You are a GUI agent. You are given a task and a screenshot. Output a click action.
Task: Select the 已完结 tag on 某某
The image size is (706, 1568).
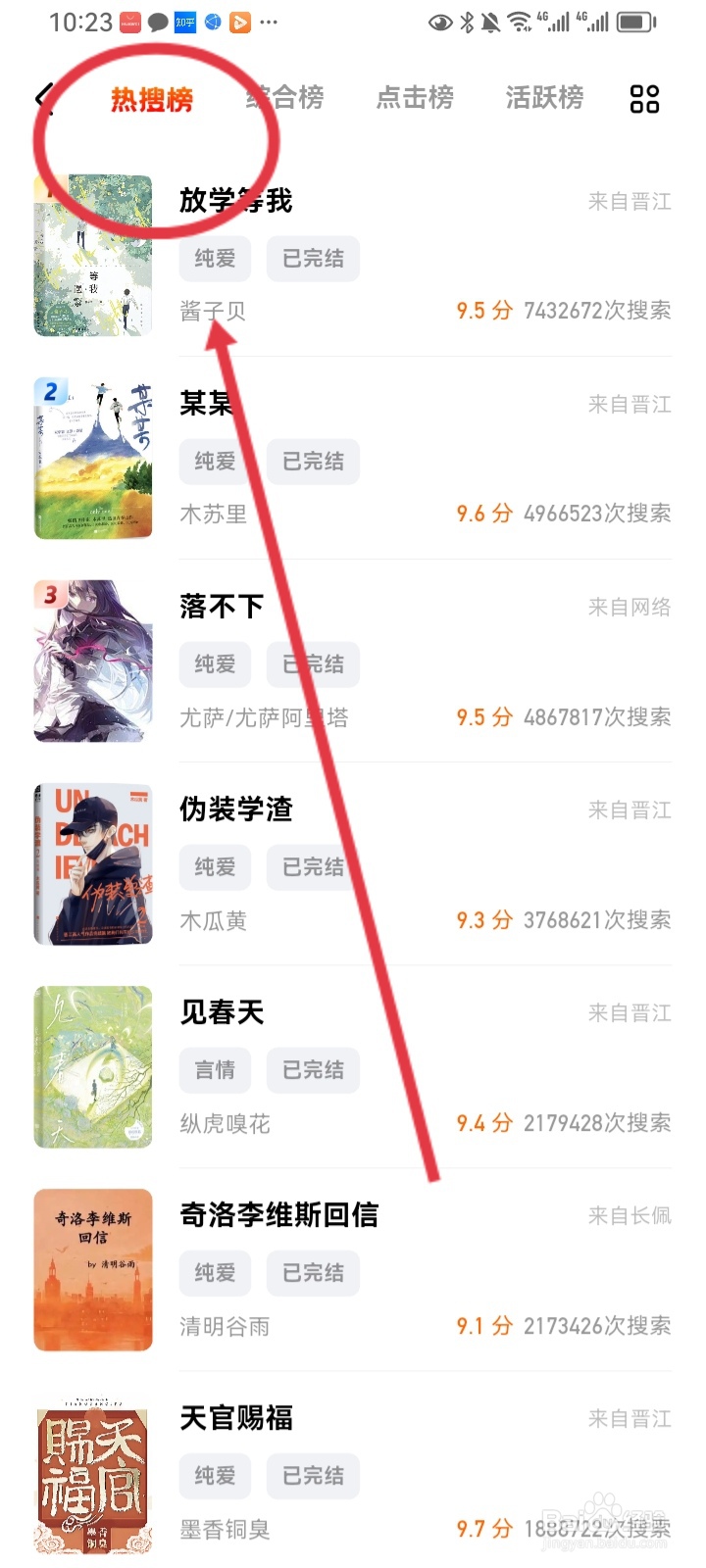pyautogui.click(x=313, y=461)
